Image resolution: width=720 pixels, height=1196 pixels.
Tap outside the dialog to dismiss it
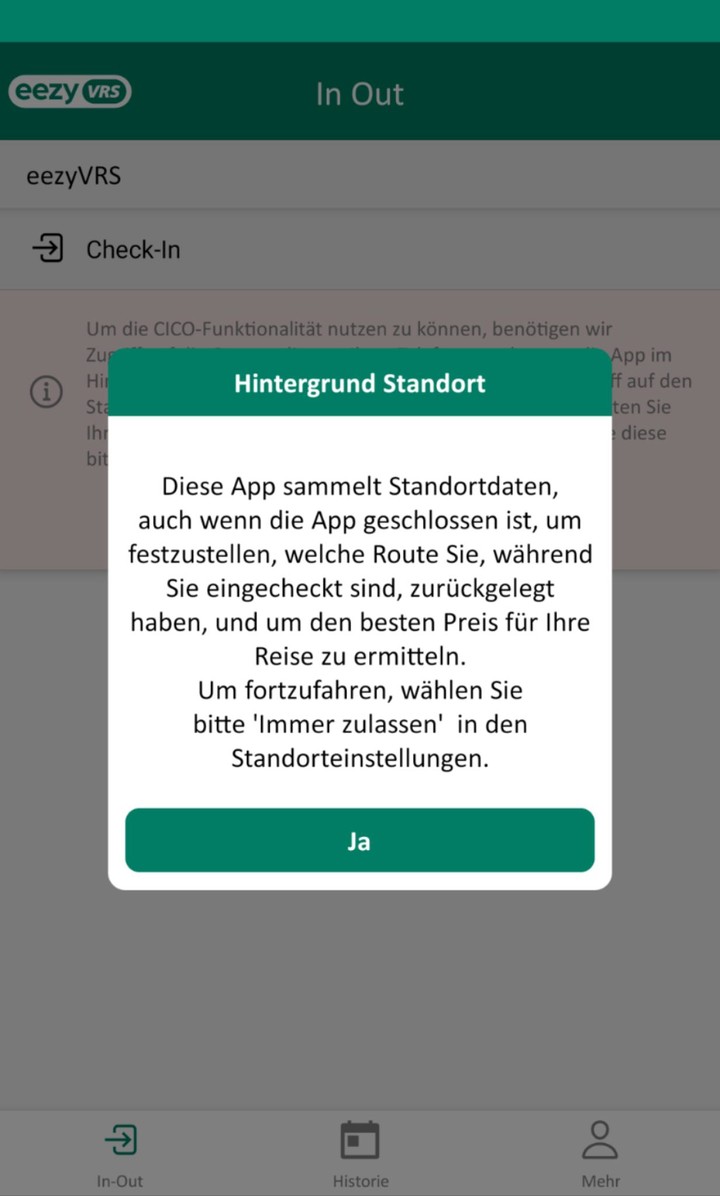click(x=360, y=1000)
